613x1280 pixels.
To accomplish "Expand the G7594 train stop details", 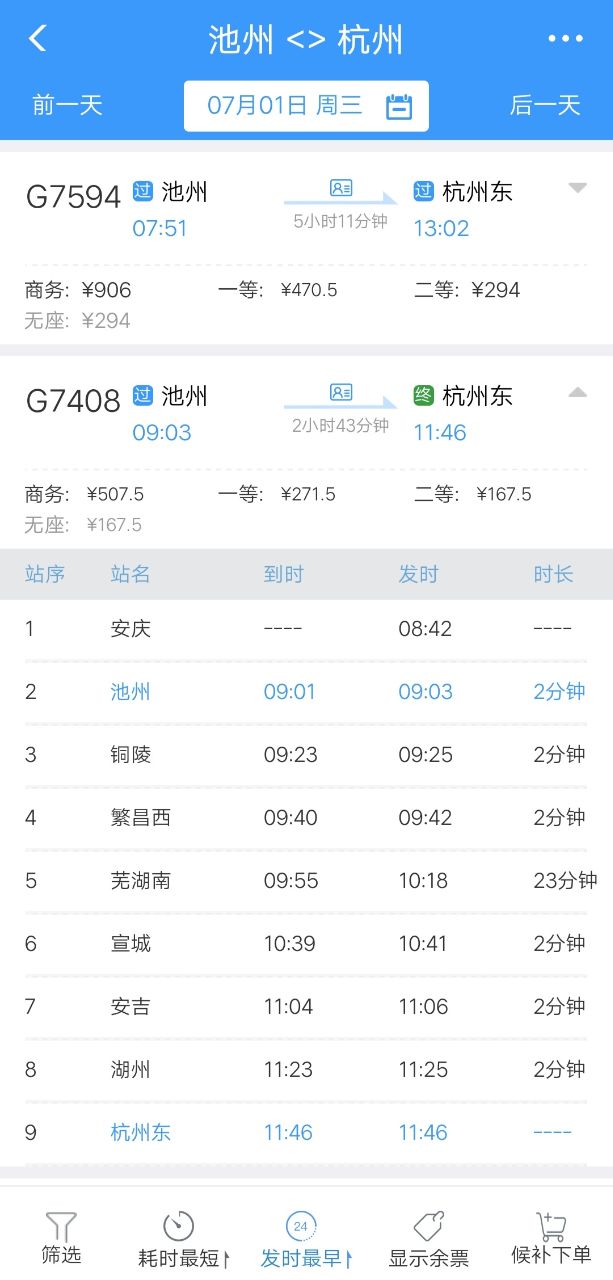I will pos(577,188).
